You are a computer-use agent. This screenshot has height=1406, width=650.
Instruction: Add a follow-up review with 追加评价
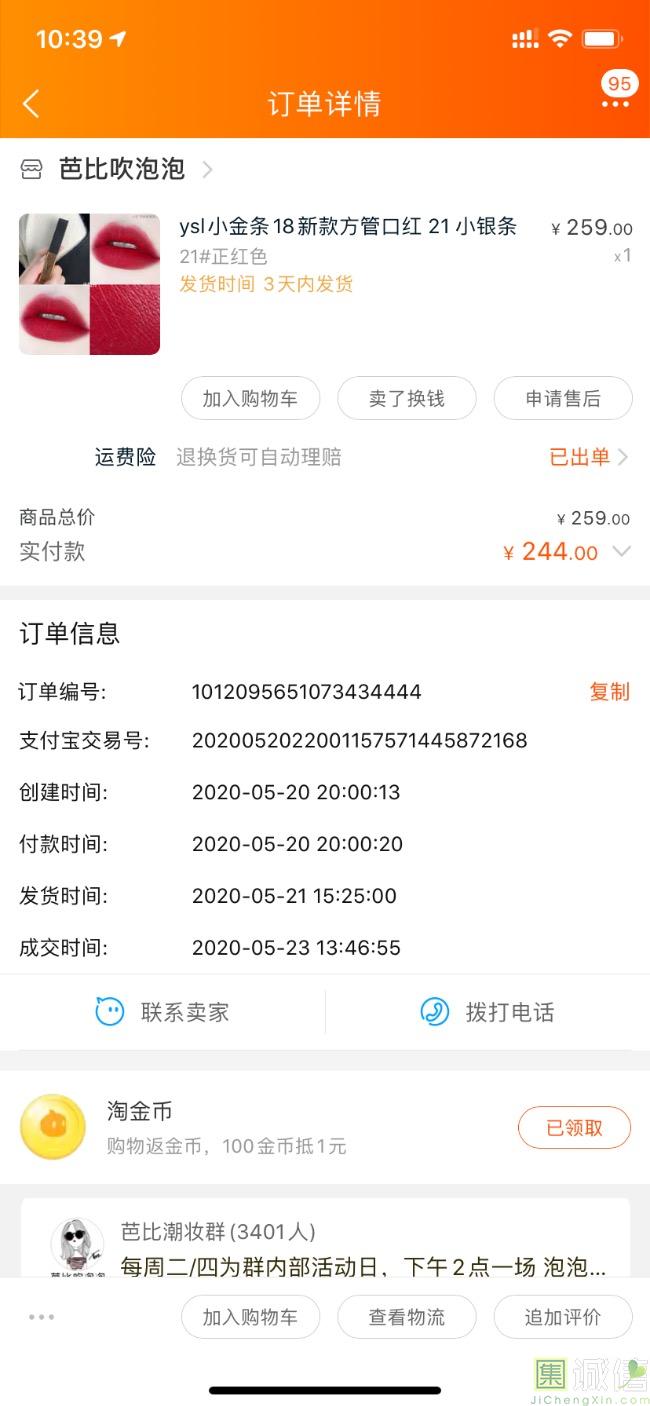tap(563, 1317)
